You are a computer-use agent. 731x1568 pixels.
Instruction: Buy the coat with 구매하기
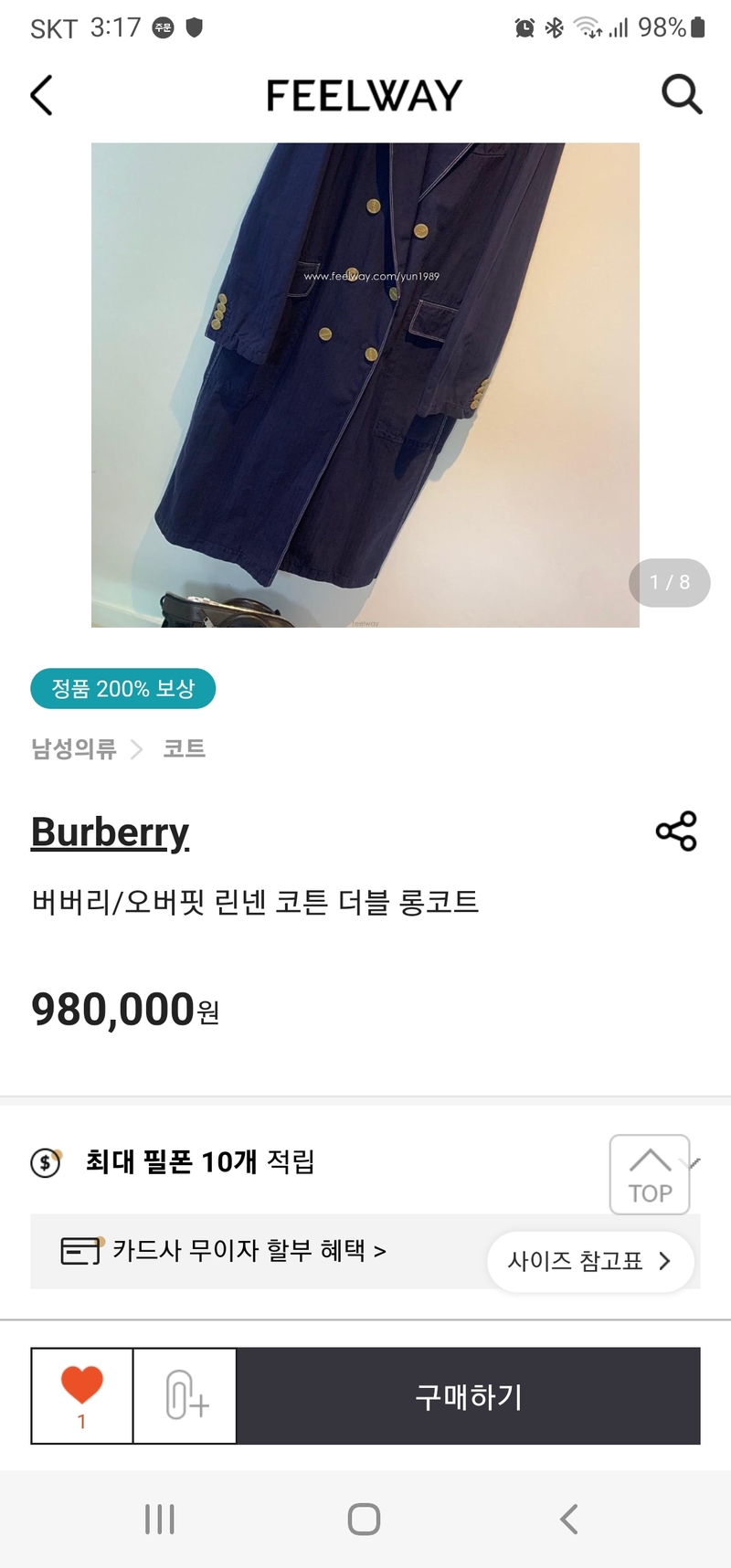pos(468,1395)
